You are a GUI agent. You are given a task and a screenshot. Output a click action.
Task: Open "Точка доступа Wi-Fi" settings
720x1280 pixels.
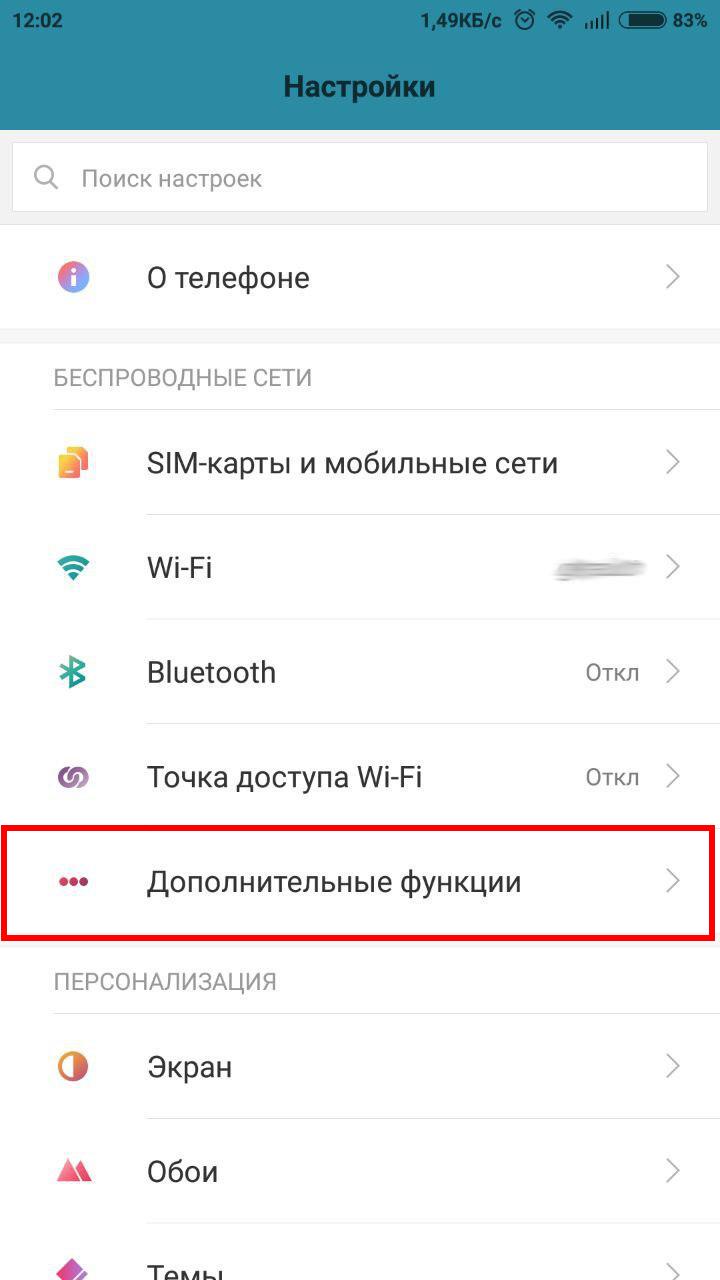(360, 776)
